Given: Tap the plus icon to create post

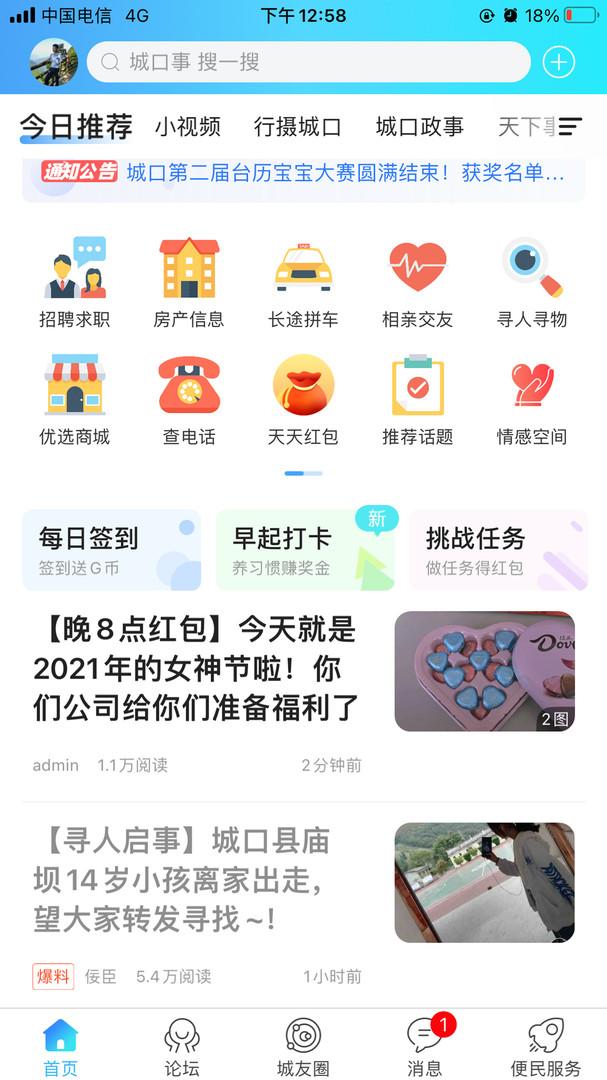Looking at the screenshot, I should click(558, 62).
